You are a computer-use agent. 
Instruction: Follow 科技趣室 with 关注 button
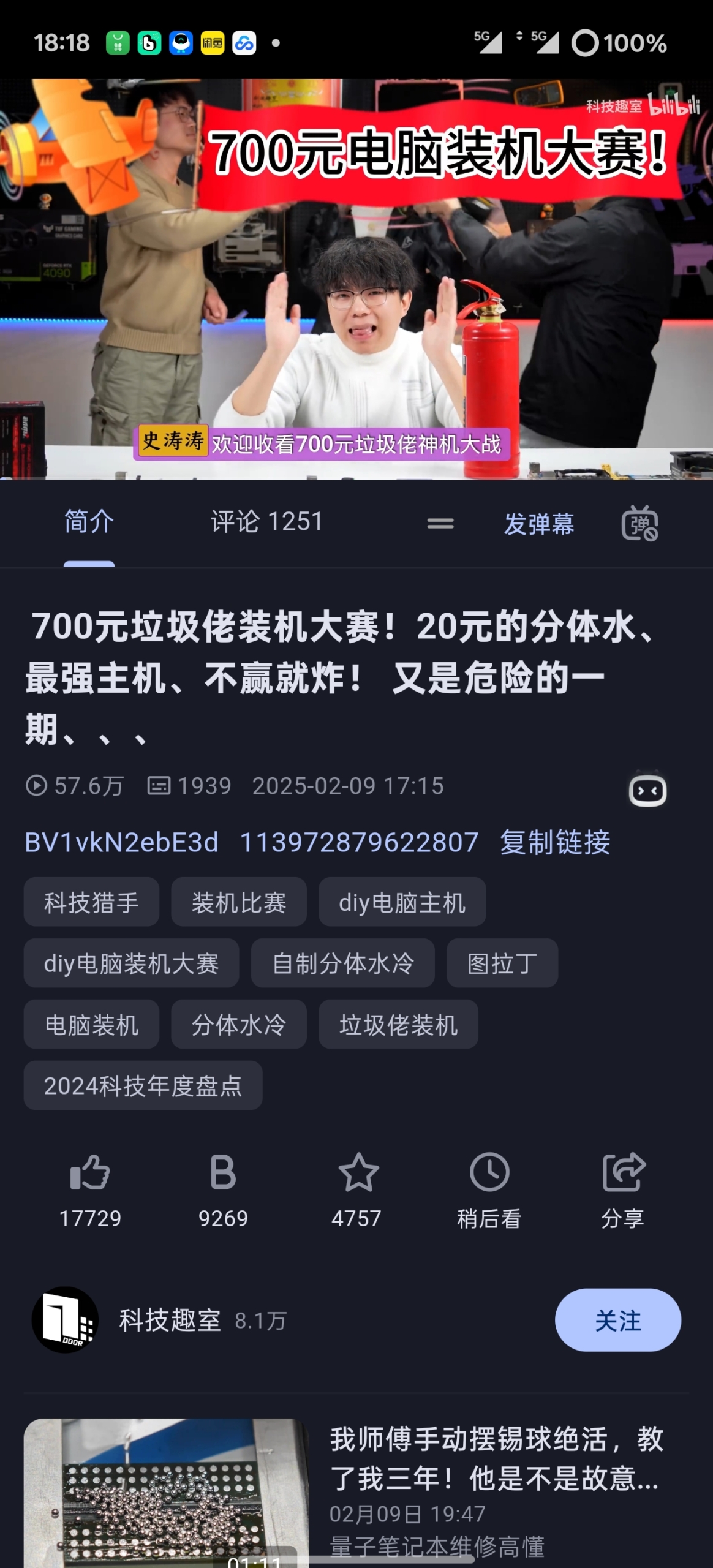click(x=617, y=1320)
